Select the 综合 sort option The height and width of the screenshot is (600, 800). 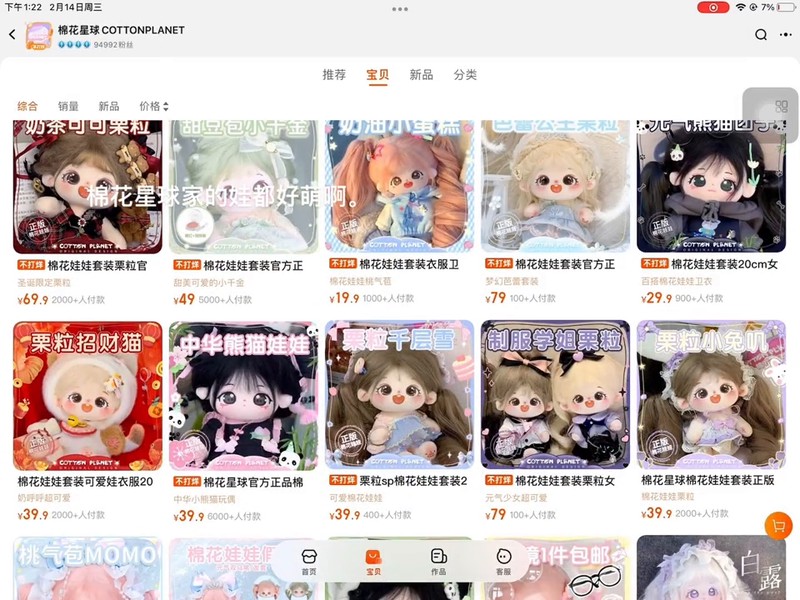coord(27,106)
